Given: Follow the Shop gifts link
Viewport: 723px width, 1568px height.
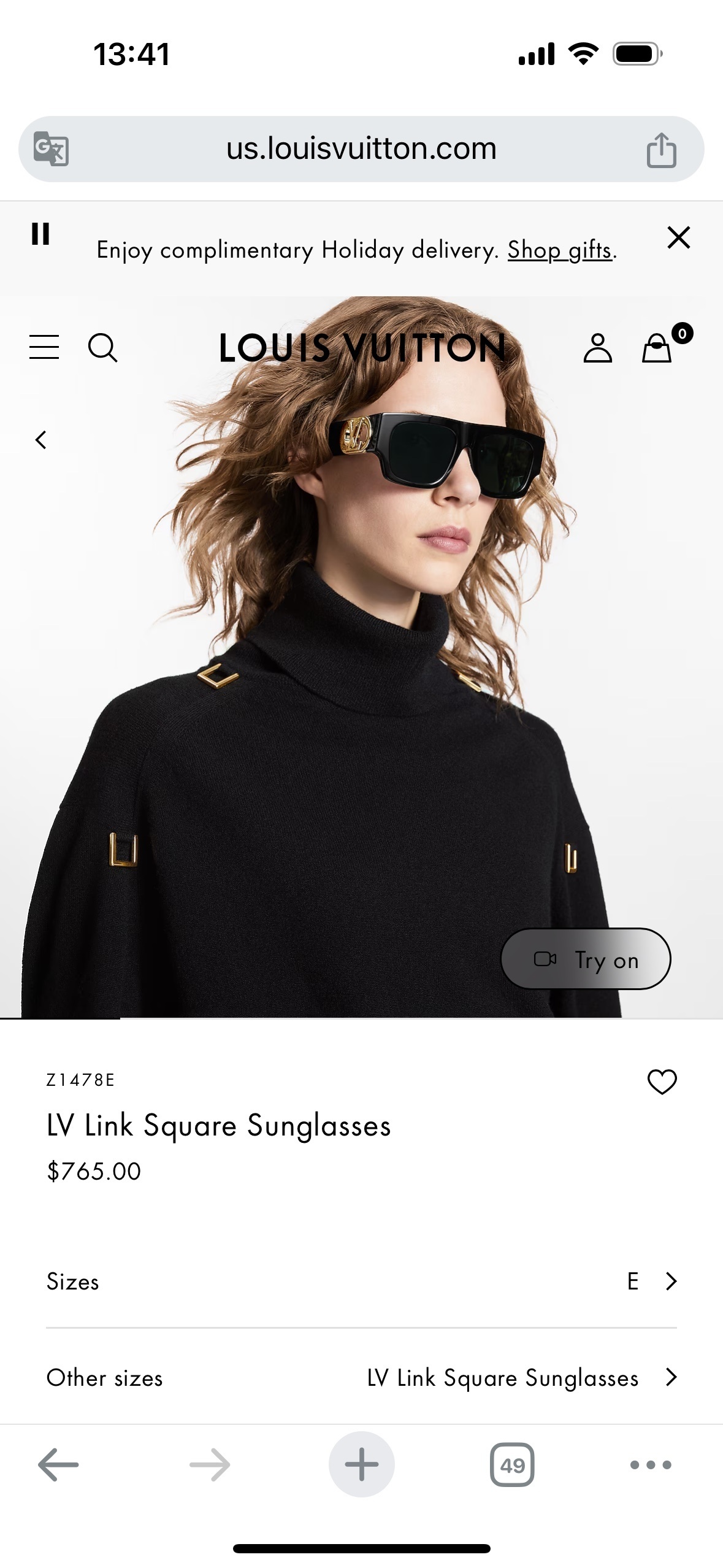Looking at the screenshot, I should [x=560, y=250].
